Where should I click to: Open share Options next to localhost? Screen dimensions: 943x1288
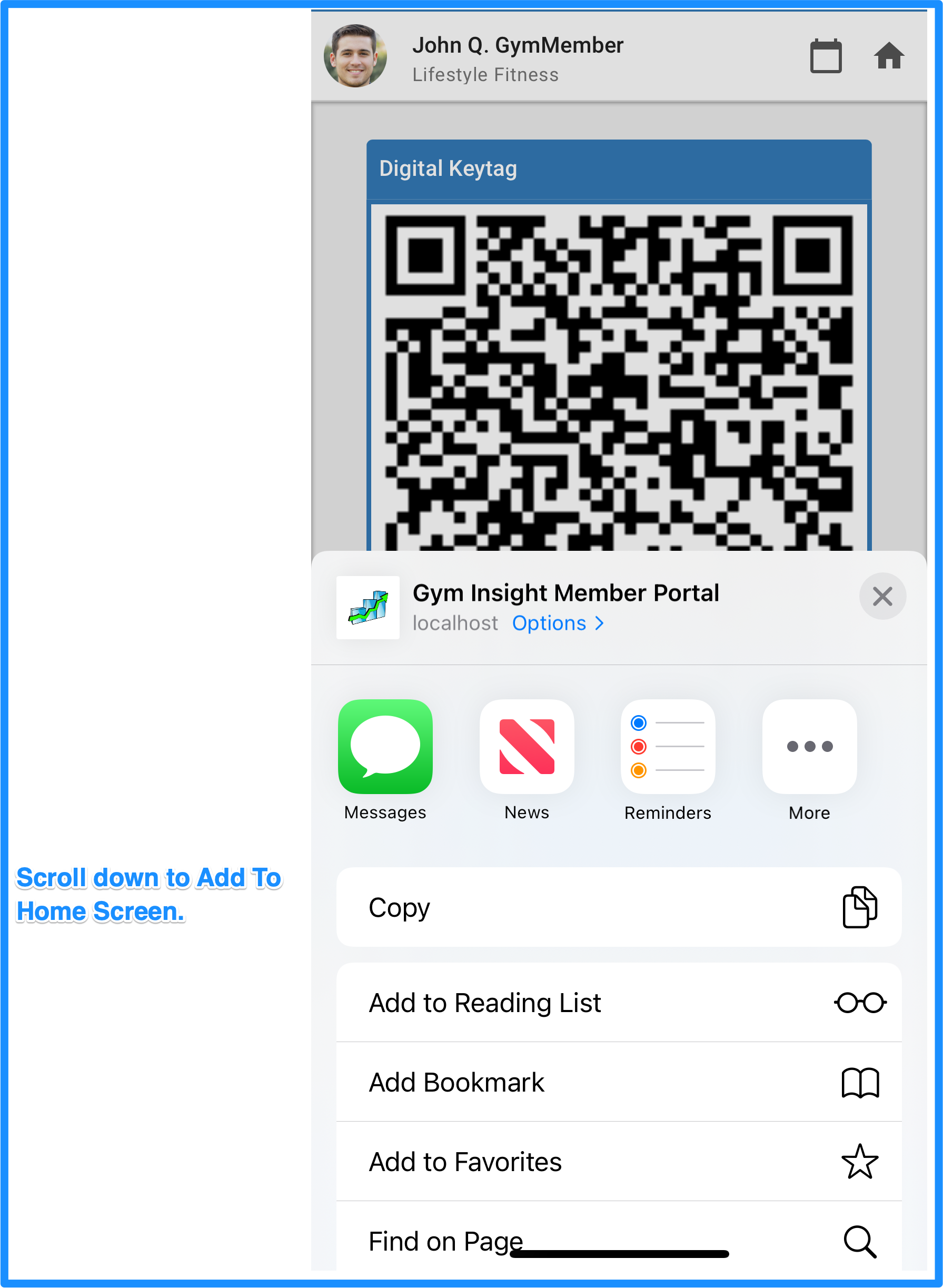tap(557, 623)
